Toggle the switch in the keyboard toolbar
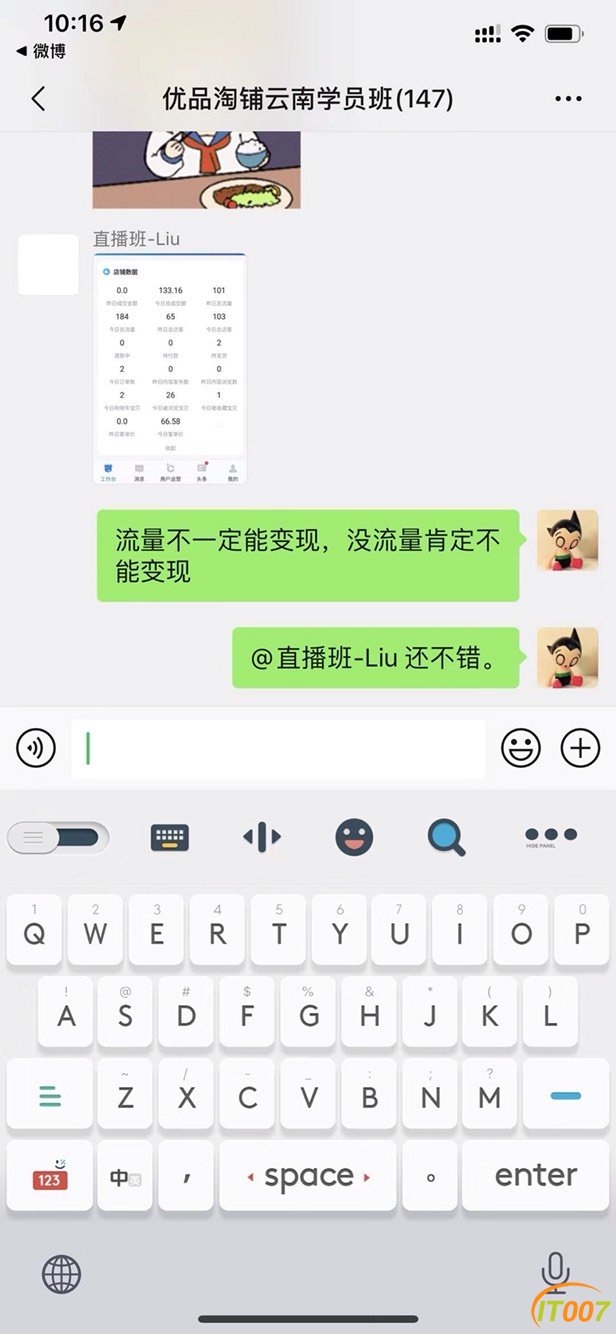 tap(58, 837)
